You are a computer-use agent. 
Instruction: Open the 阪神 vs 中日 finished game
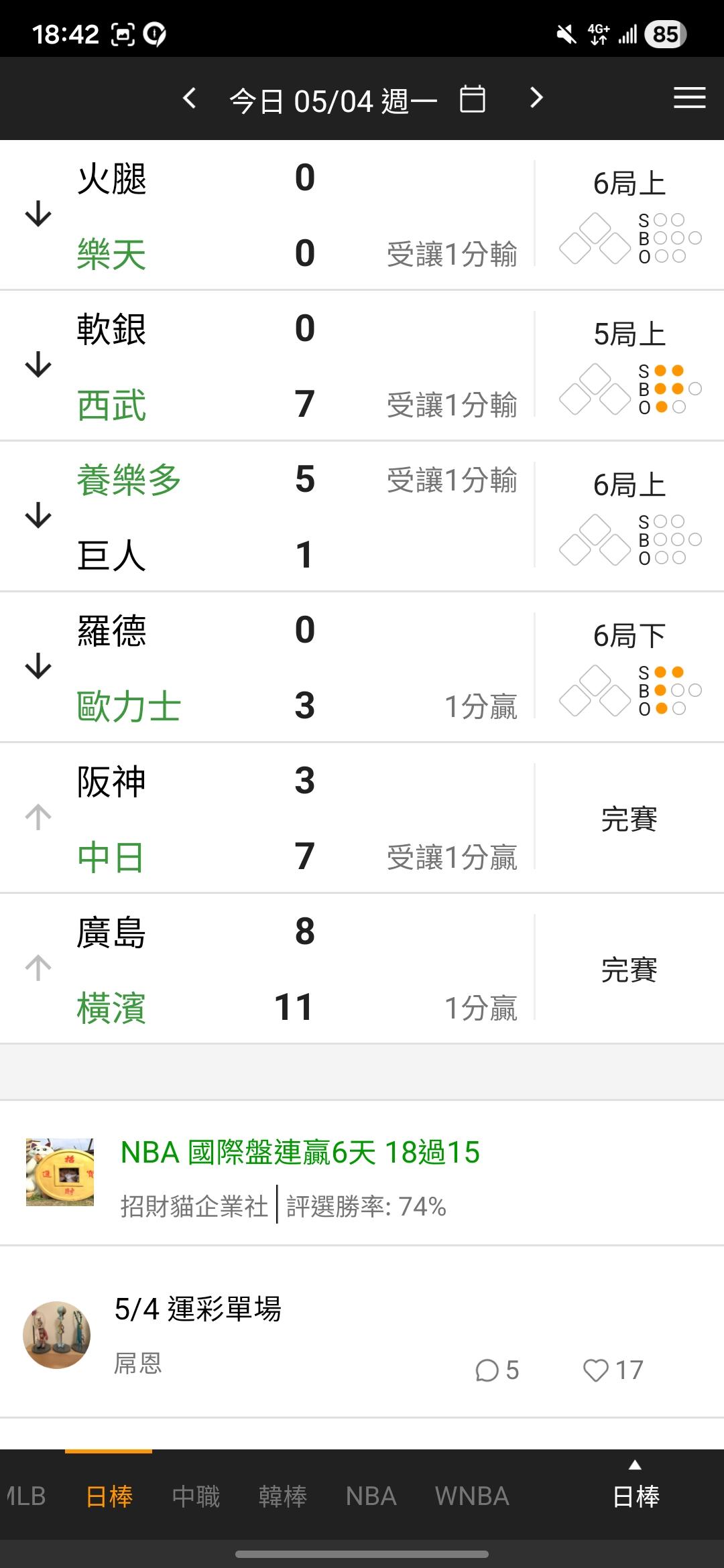pyautogui.click(x=362, y=818)
